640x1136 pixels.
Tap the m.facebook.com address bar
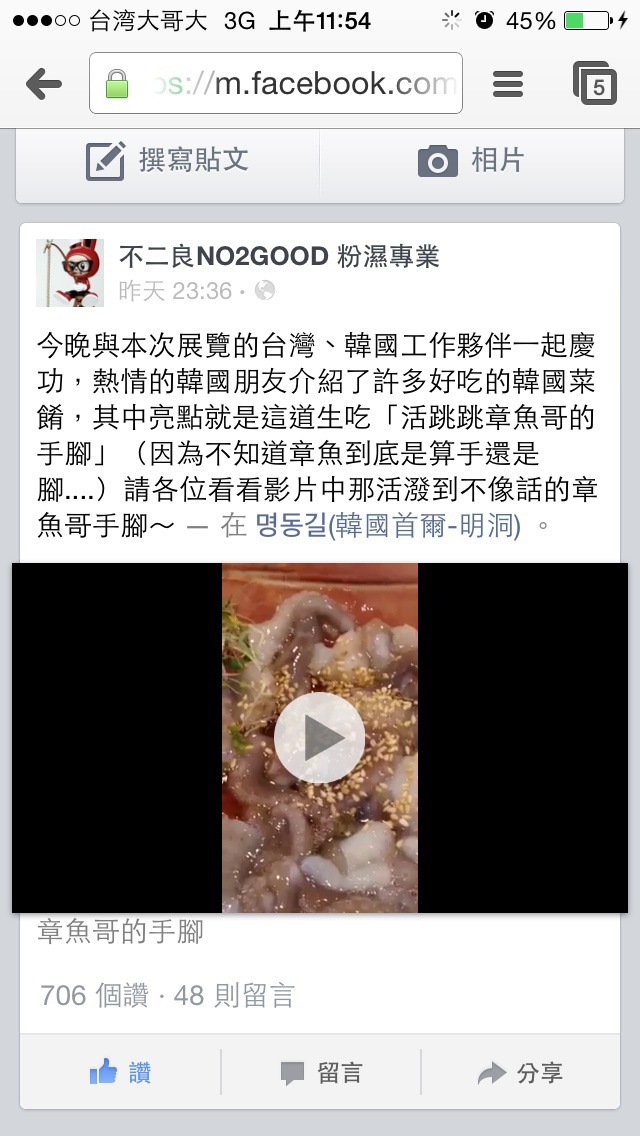275,83
